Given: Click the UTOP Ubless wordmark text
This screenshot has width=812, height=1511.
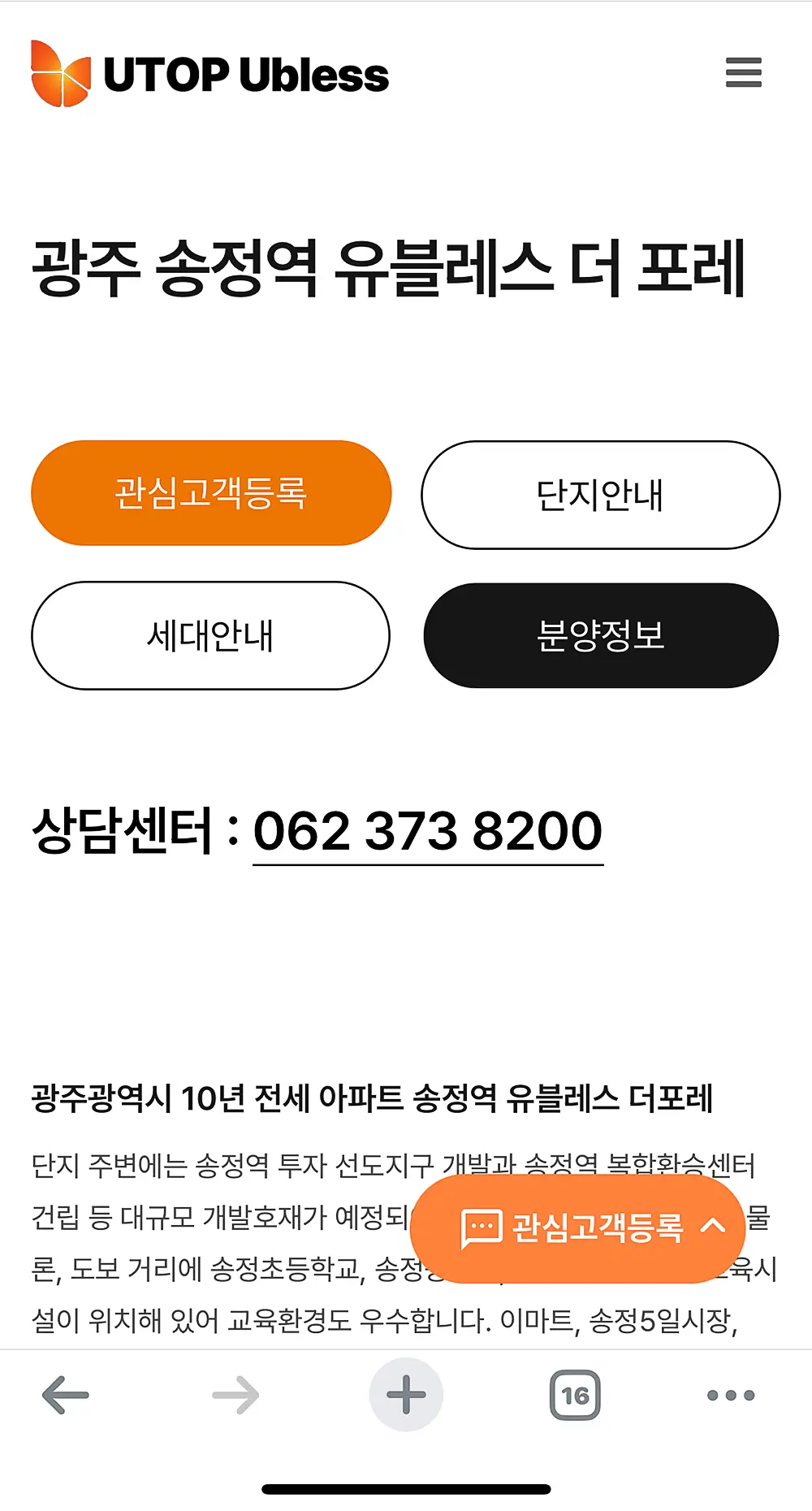Looking at the screenshot, I should pyautogui.click(x=245, y=75).
